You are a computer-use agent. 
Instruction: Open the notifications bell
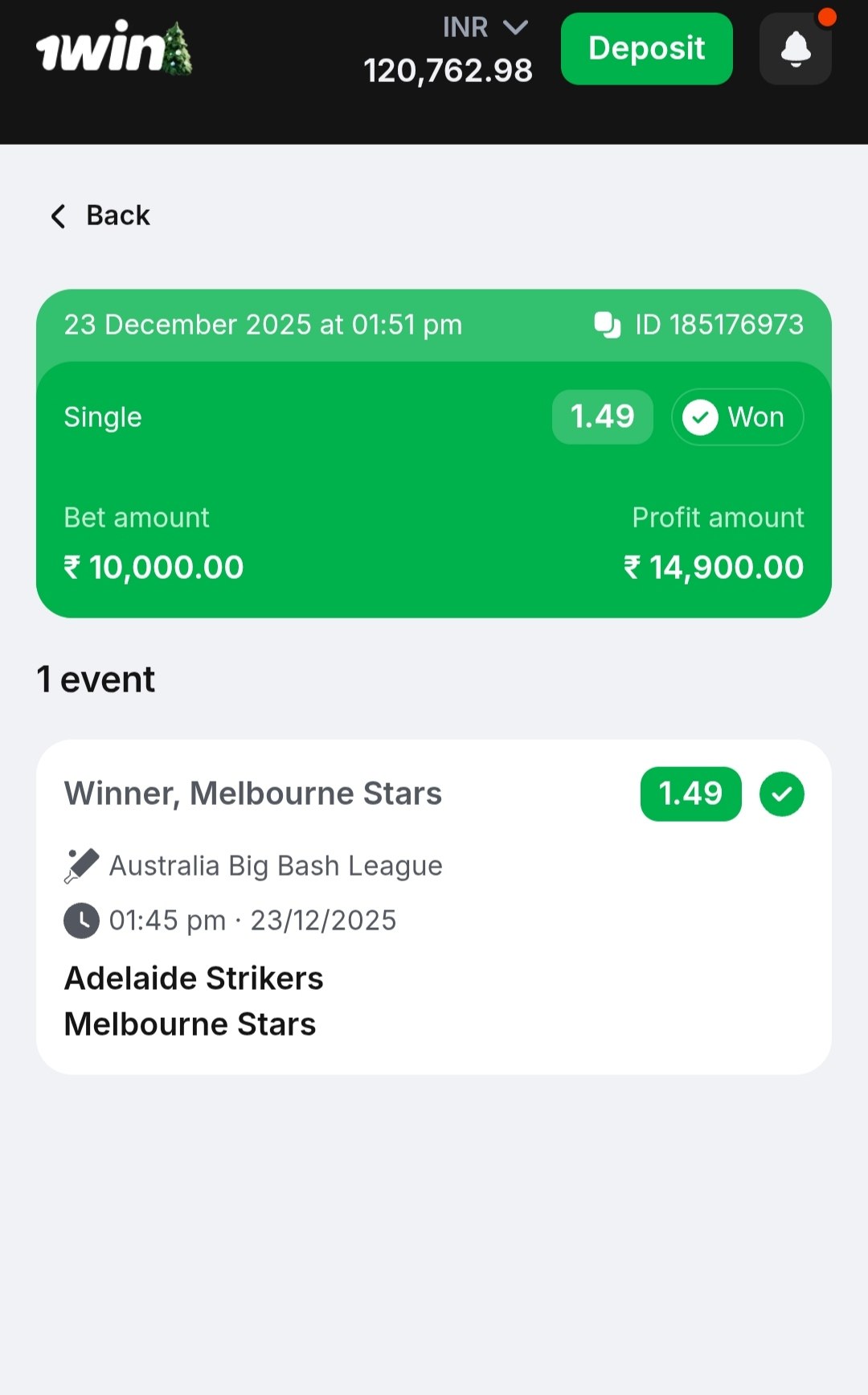[795, 49]
